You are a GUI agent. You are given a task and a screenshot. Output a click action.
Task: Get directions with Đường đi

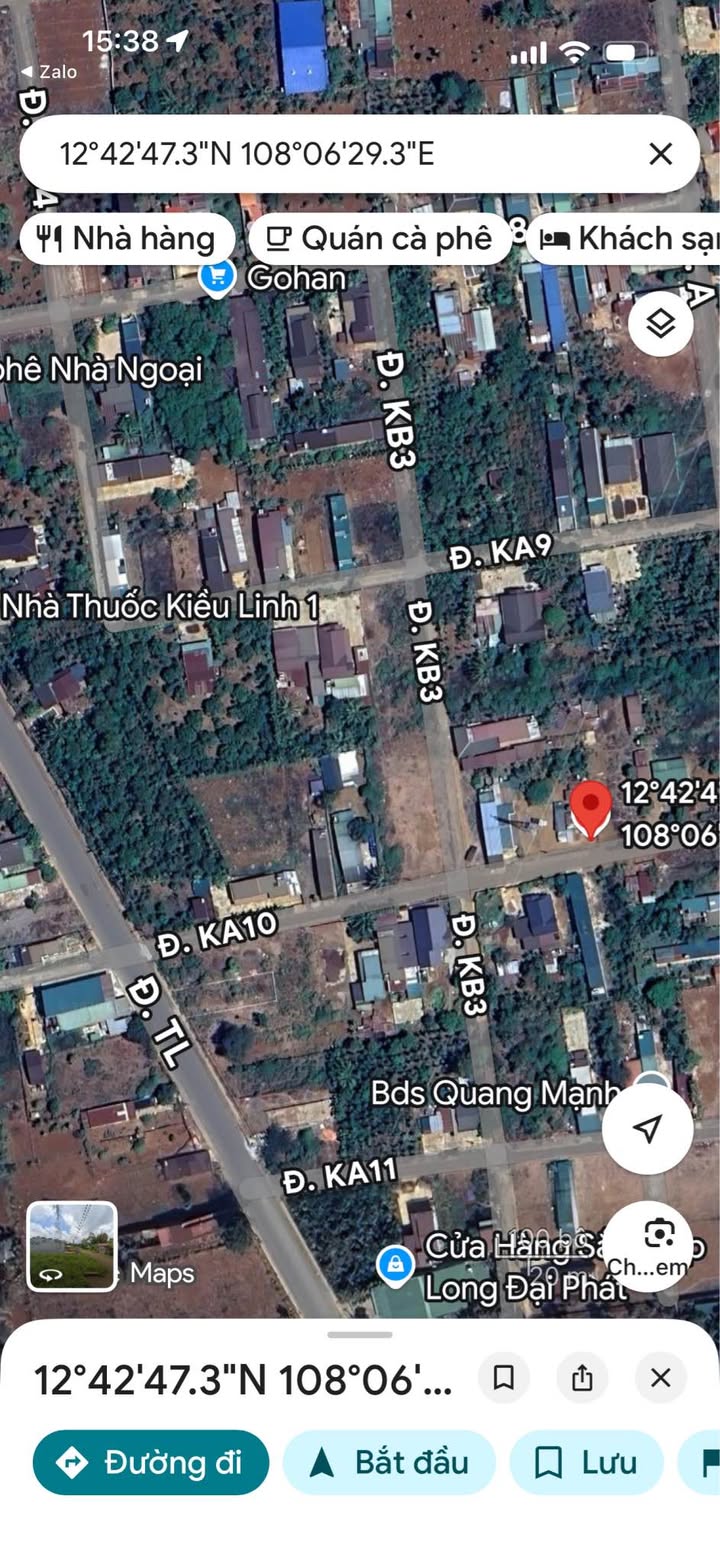[151, 1462]
